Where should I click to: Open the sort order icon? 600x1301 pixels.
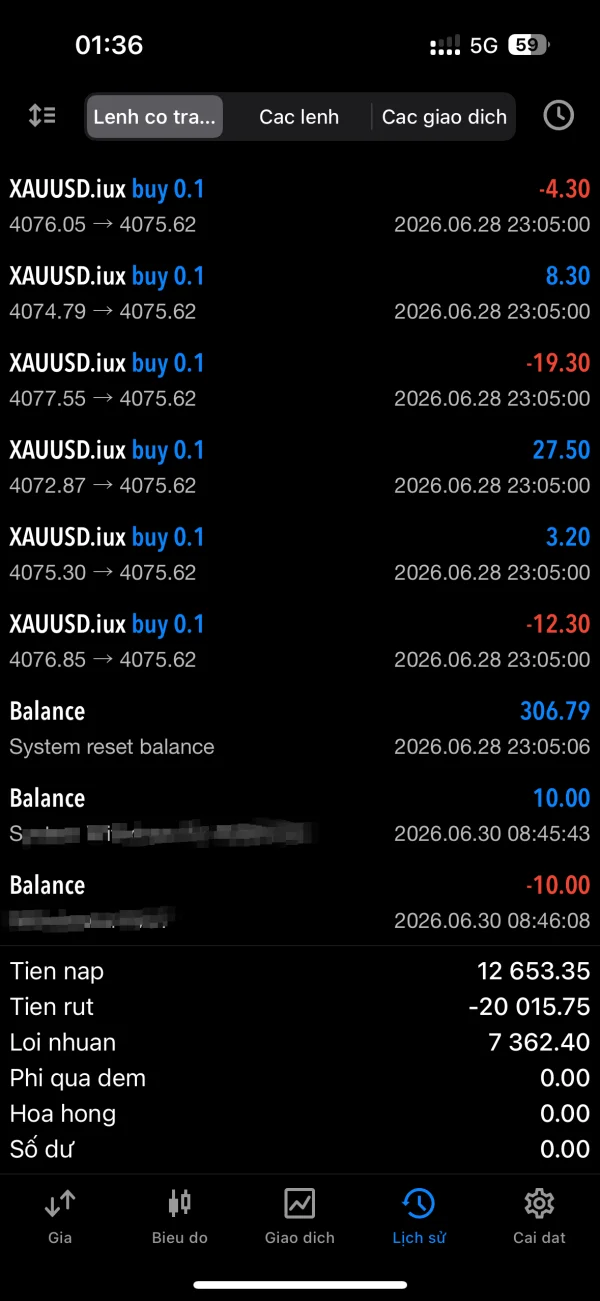[42, 116]
